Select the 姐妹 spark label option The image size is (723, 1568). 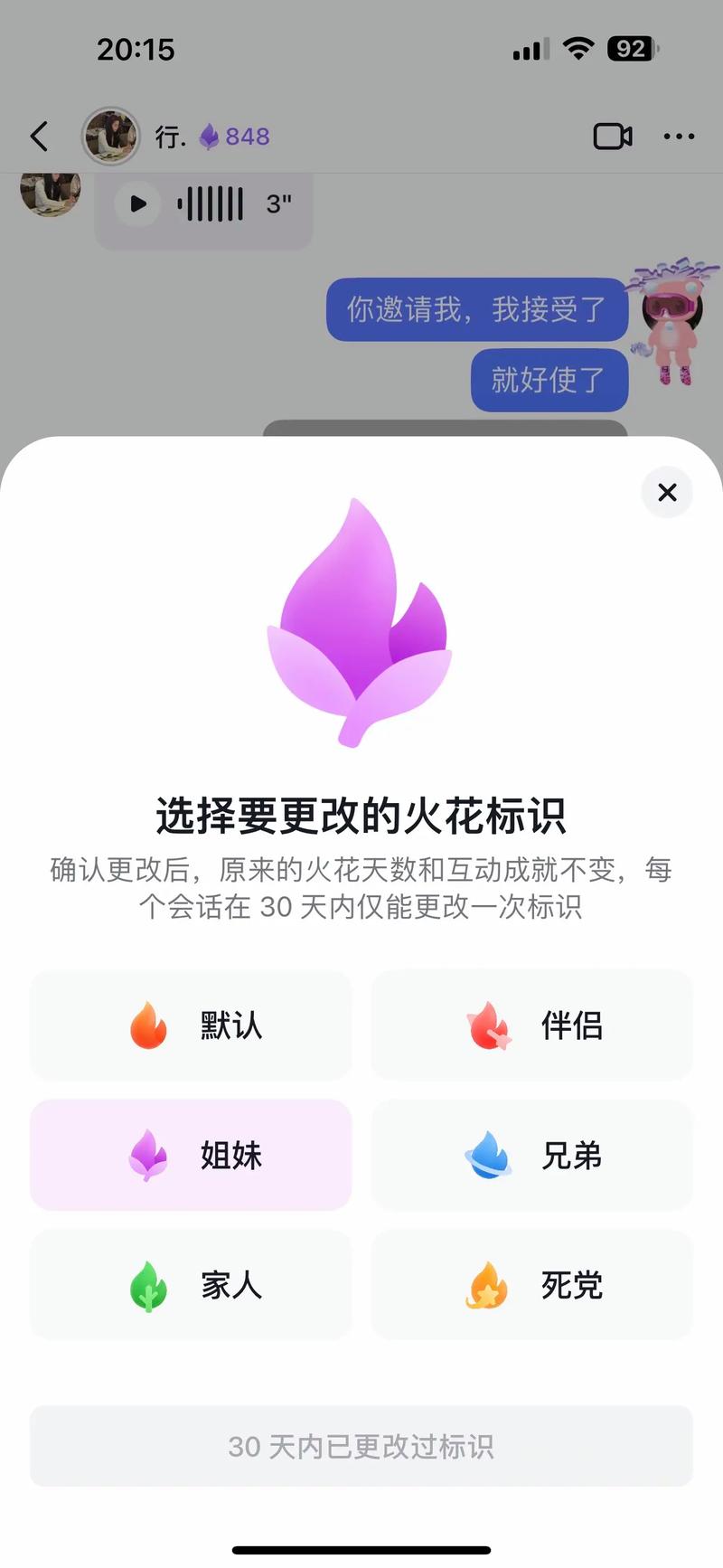(190, 1156)
